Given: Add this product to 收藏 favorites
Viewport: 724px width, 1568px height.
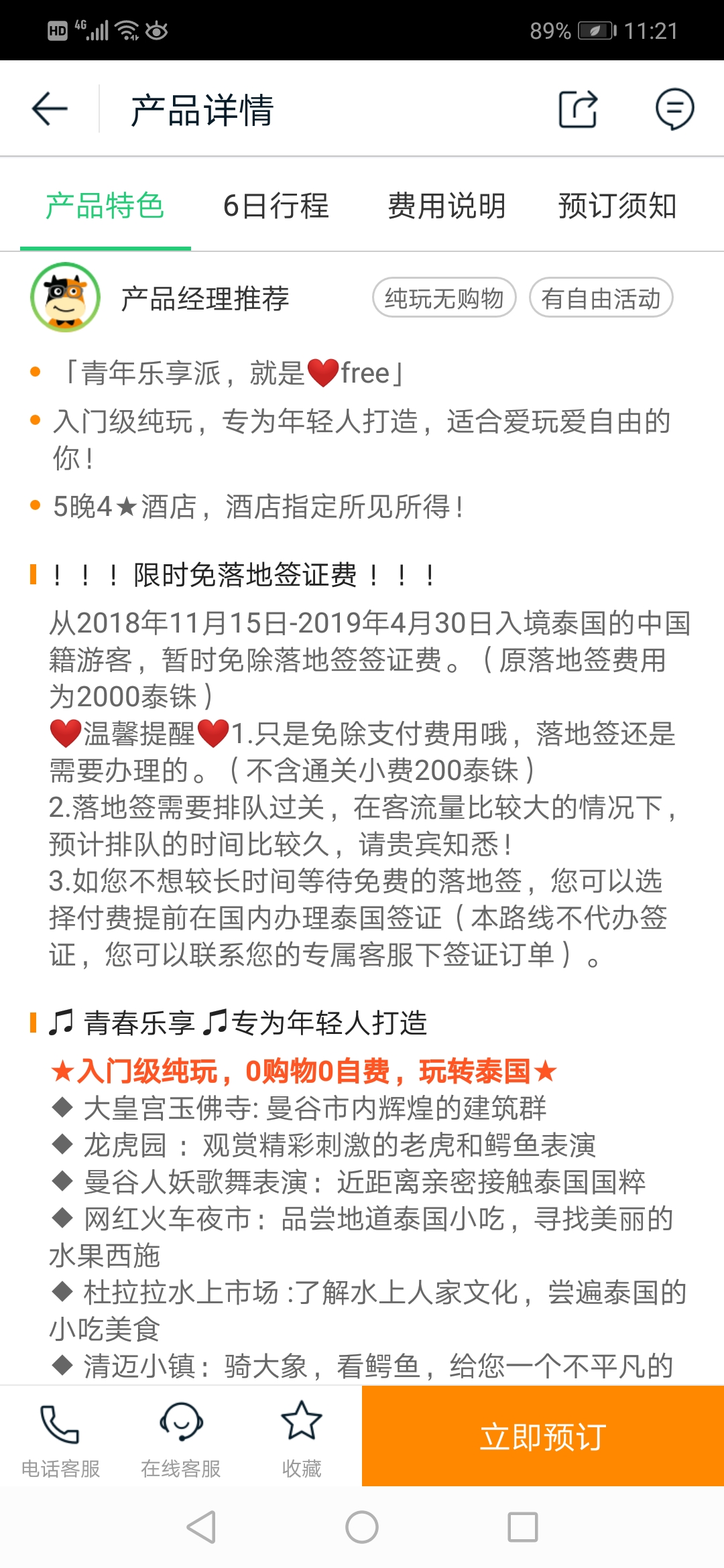Looking at the screenshot, I should coord(302,1438).
